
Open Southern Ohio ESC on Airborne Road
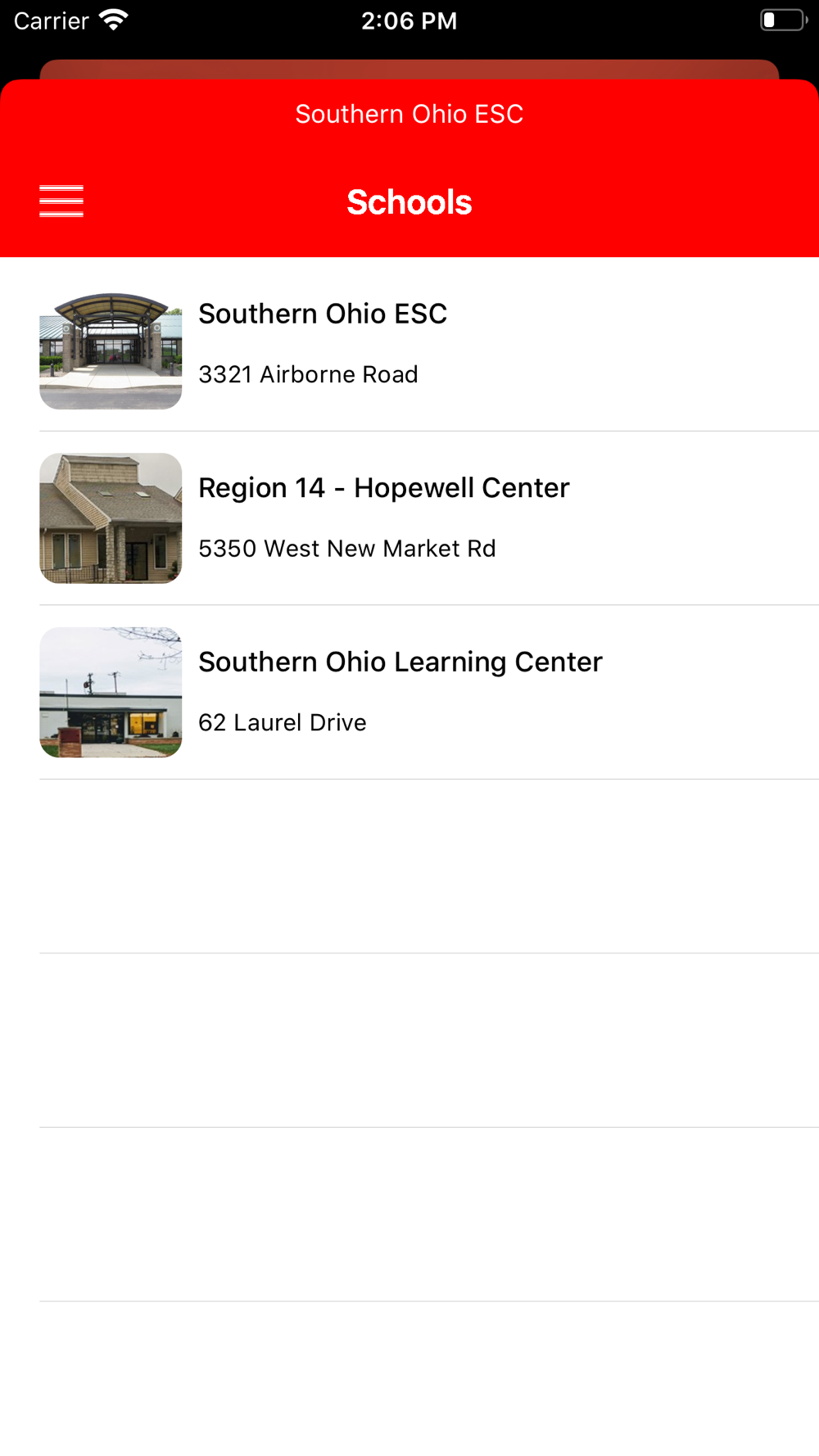tap(409, 345)
